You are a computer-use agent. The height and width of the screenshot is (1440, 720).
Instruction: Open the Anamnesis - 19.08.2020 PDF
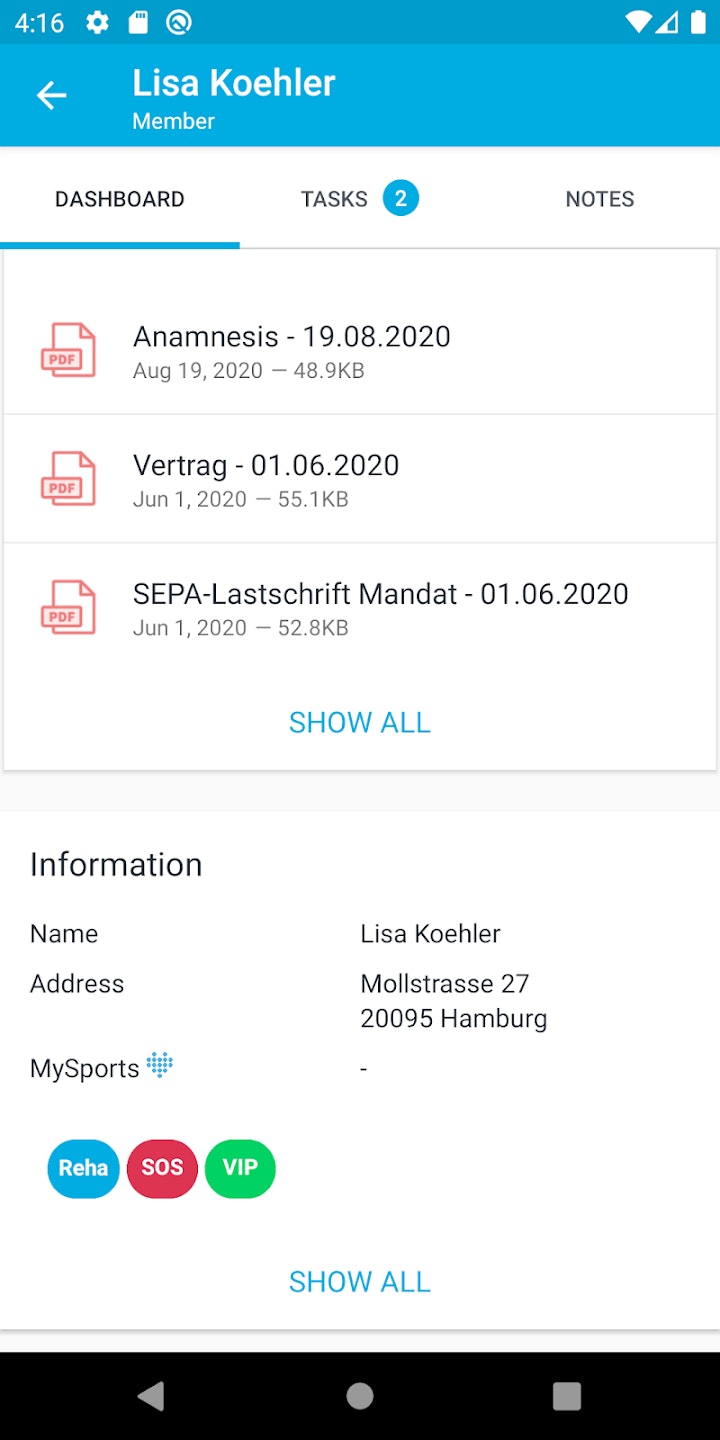[291, 350]
